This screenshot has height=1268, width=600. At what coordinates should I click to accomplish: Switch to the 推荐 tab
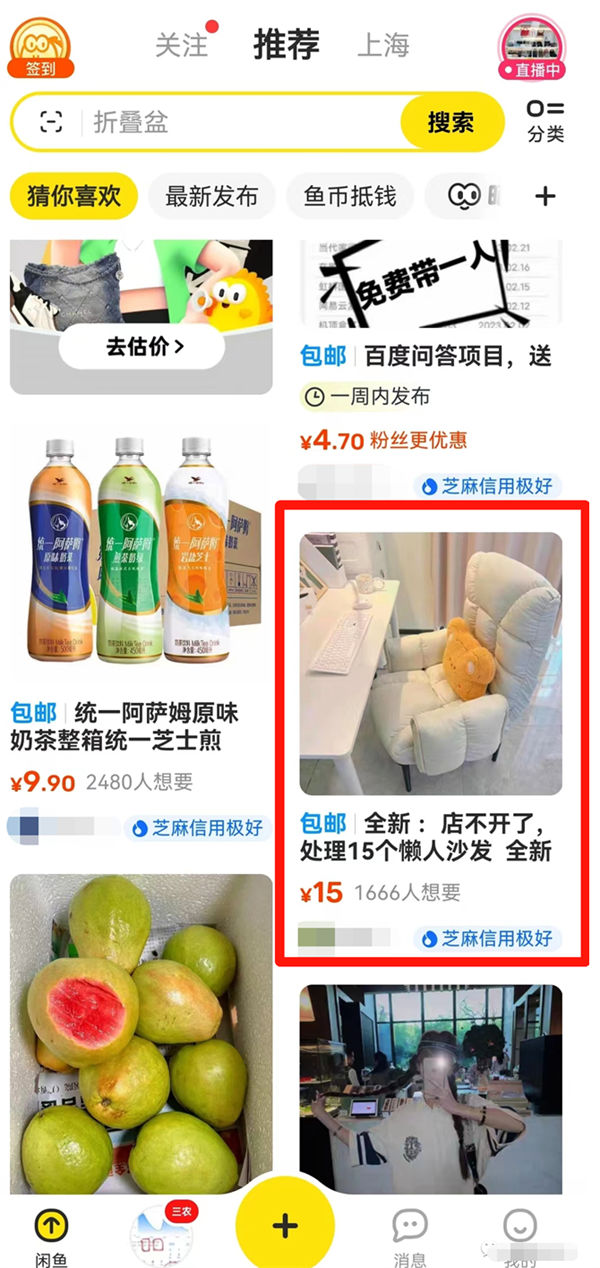(x=286, y=44)
